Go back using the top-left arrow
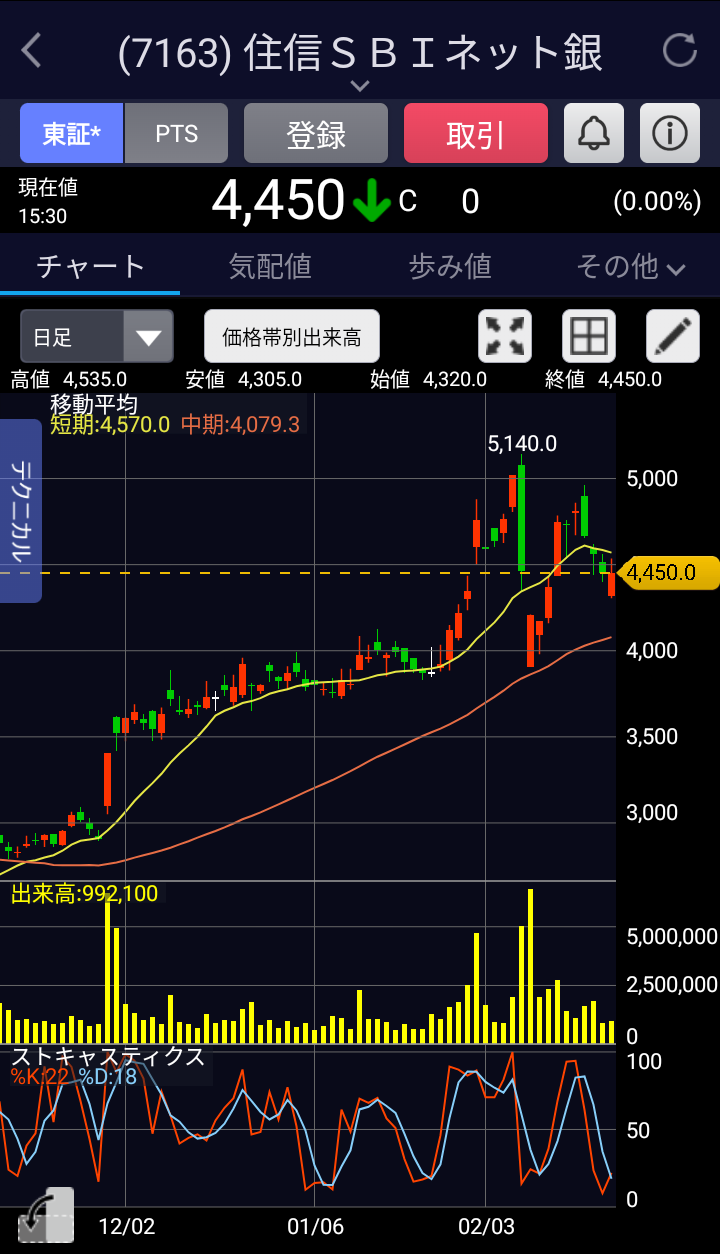 [x=32, y=50]
